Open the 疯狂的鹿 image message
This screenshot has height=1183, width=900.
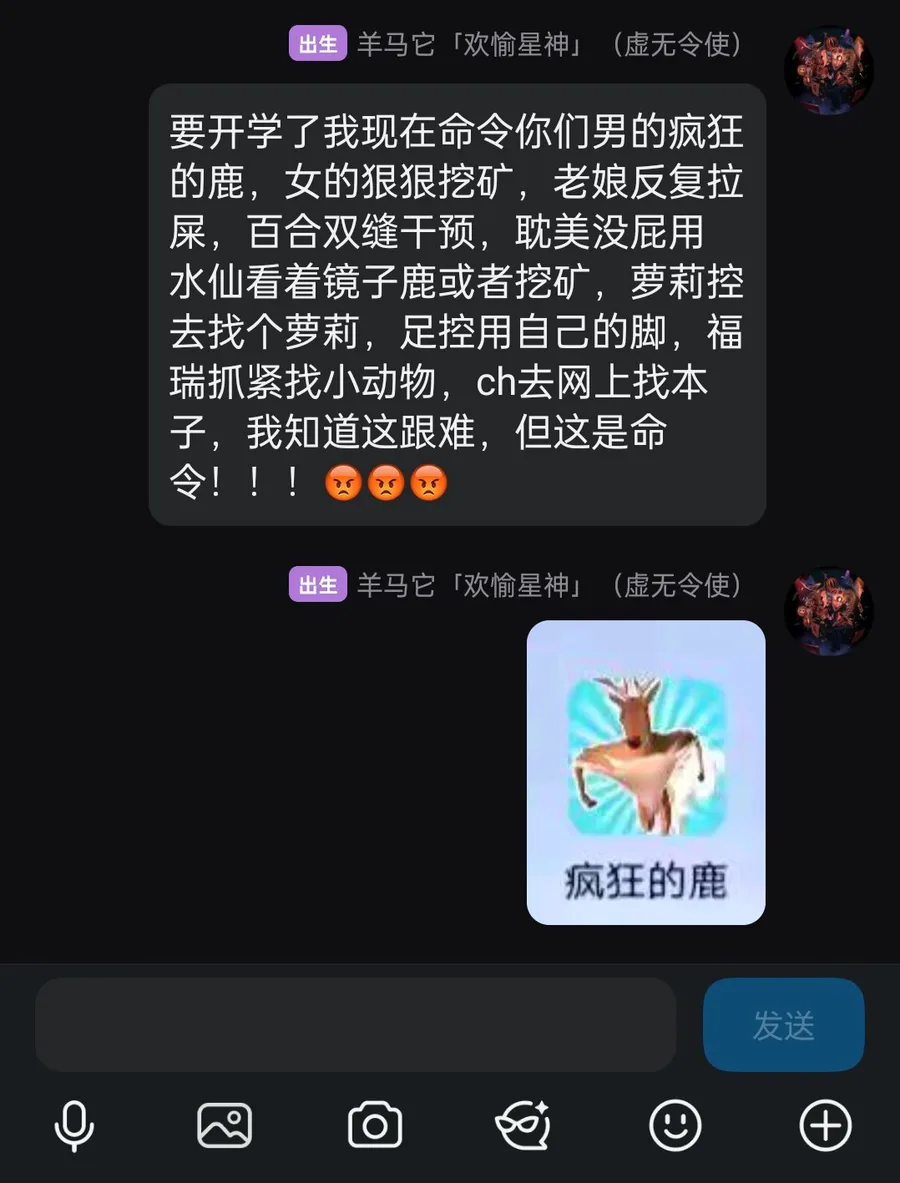[645, 772]
